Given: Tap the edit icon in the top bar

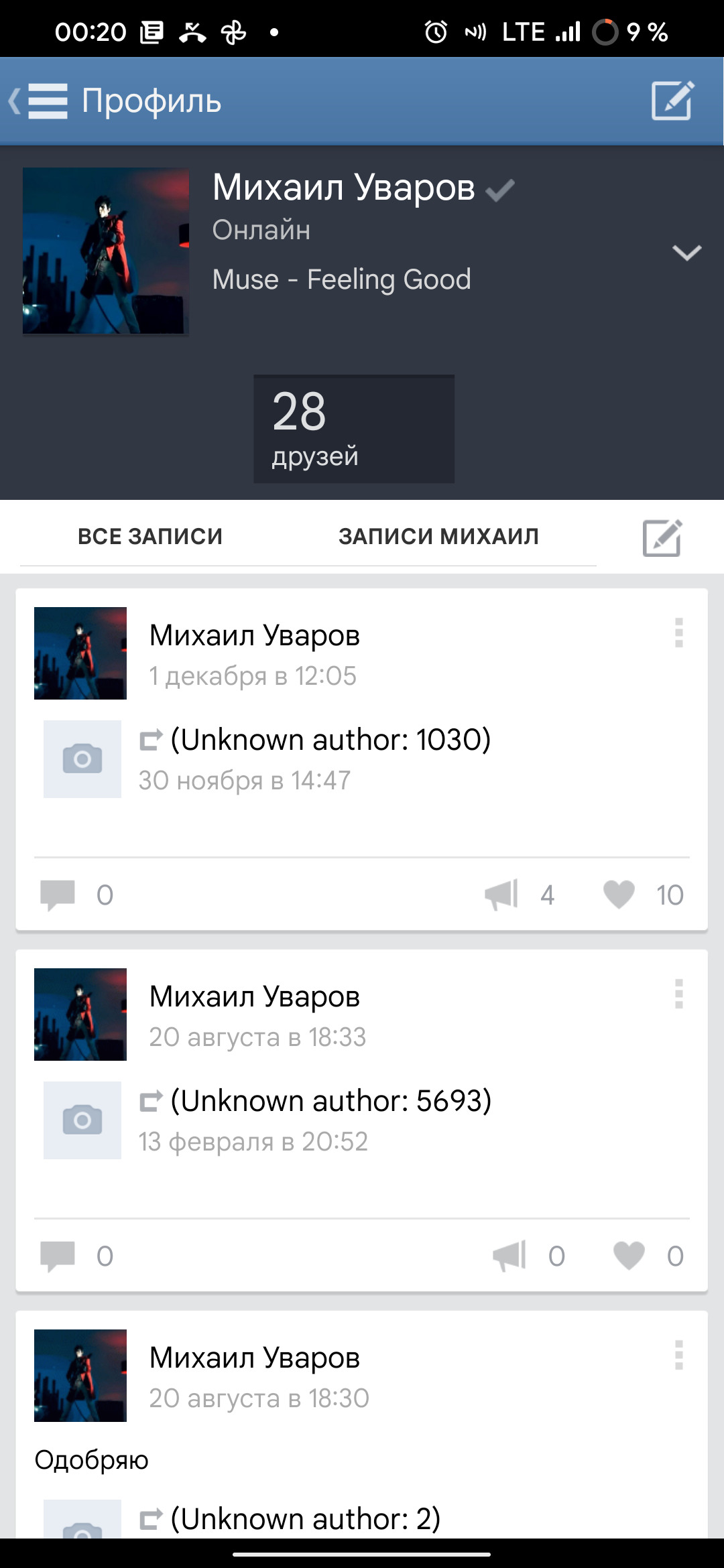Looking at the screenshot, I should (672, 101).
